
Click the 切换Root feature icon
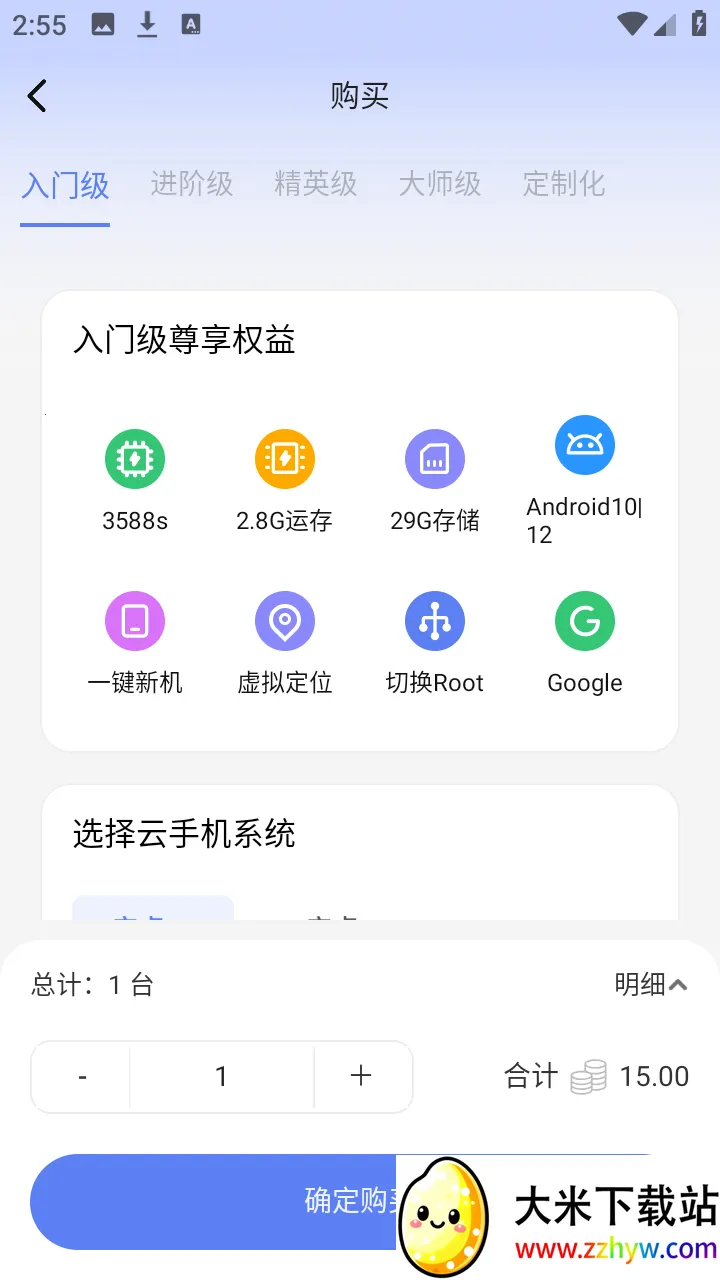pyautogui.click(x=435, y=620)
